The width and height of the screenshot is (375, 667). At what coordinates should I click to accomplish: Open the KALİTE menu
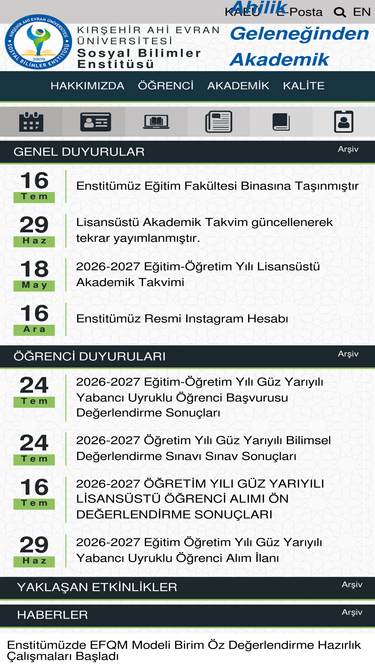pos(304,86)
